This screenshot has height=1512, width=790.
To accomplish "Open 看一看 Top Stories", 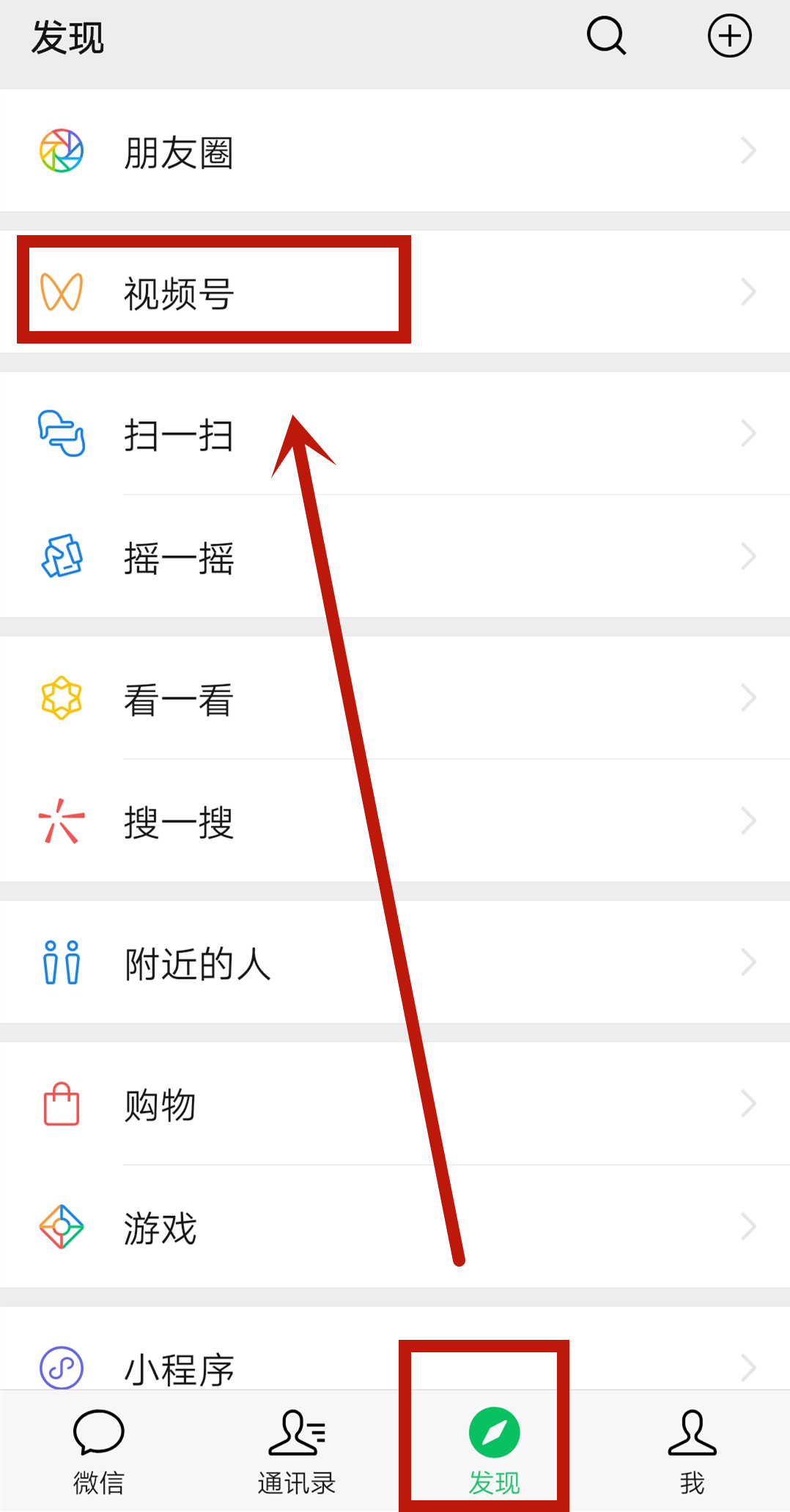I will (396, 699).
